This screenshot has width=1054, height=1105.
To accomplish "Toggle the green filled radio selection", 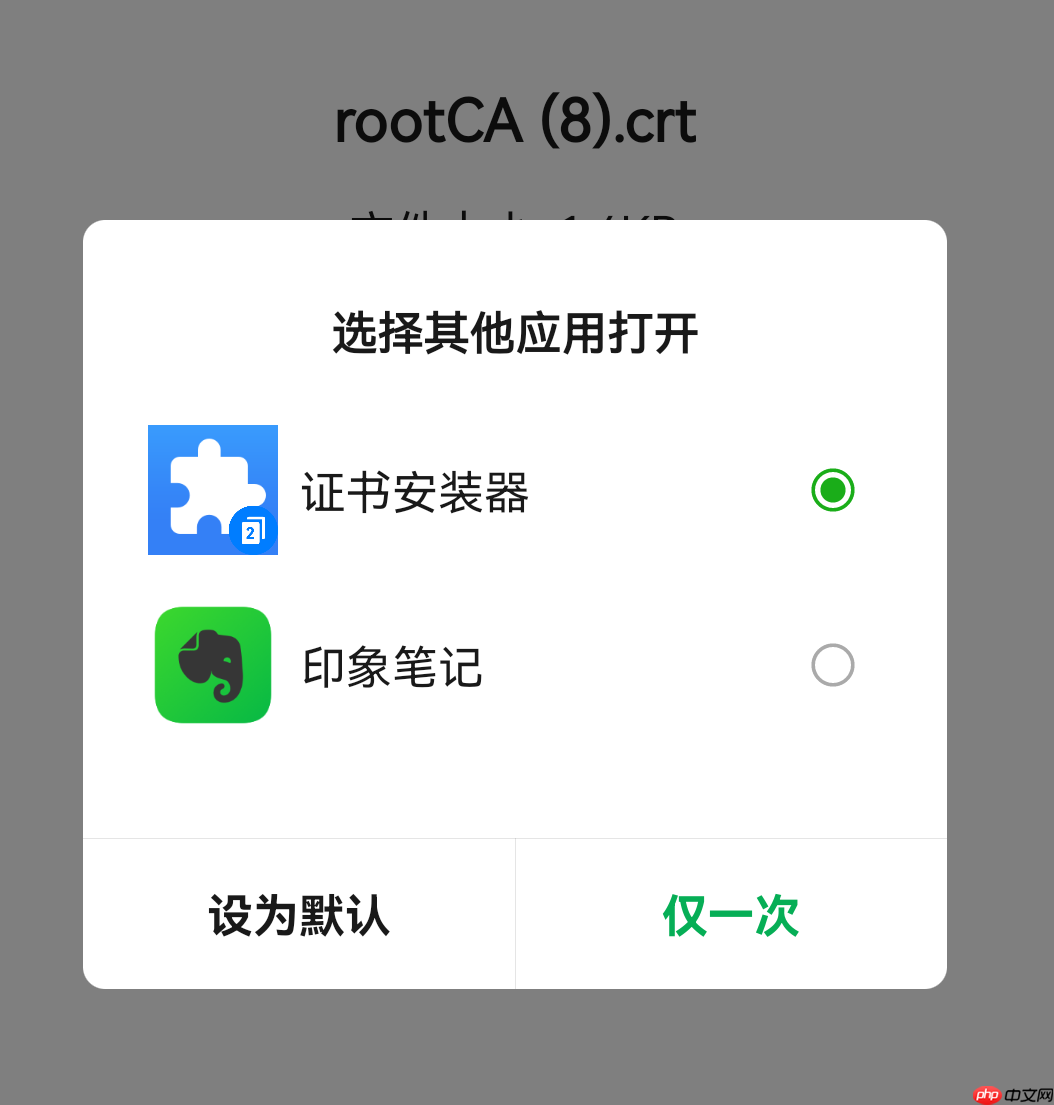I will (832, 490).
